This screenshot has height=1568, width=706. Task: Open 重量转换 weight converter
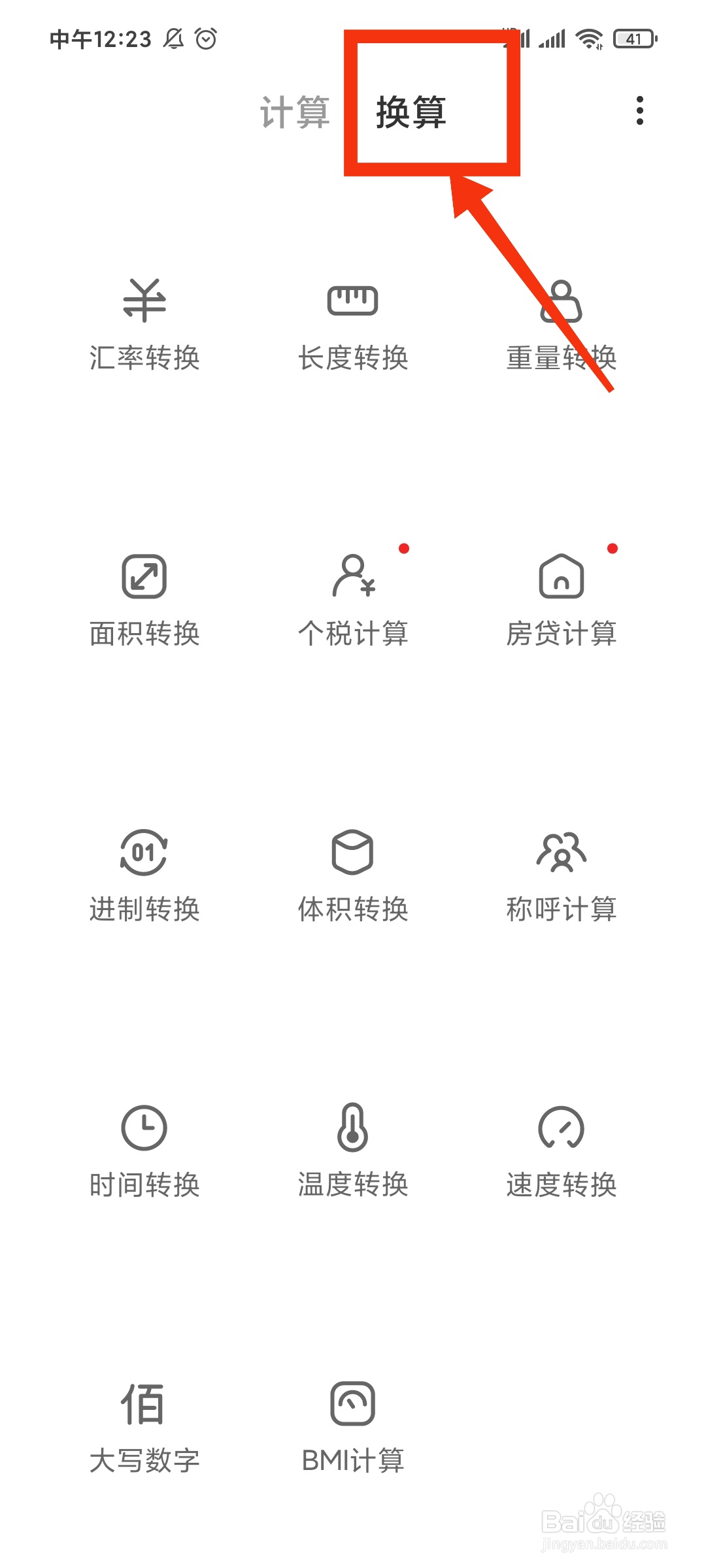click(x=562, y=325)
